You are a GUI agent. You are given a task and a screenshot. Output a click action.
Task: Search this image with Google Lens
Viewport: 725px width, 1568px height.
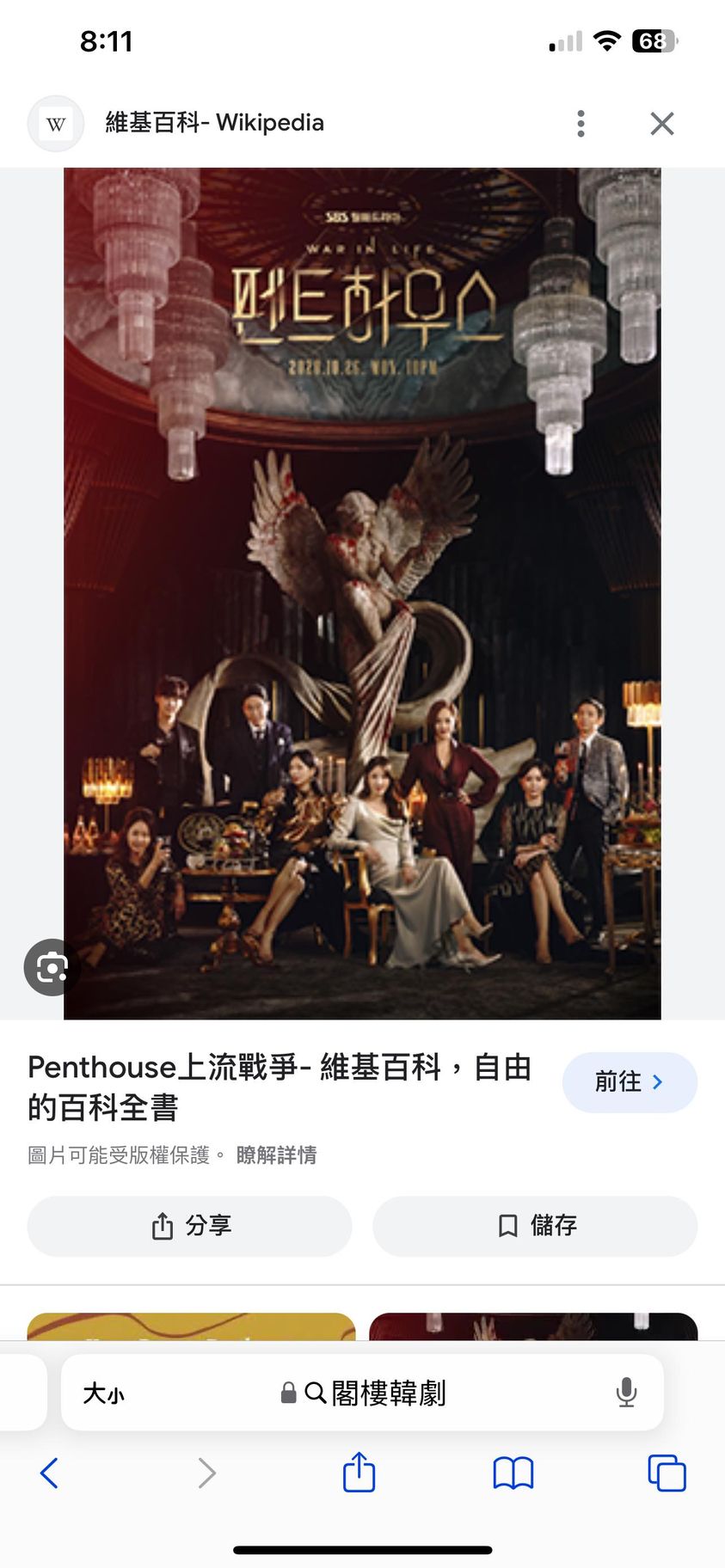click(x=52, y=967)
